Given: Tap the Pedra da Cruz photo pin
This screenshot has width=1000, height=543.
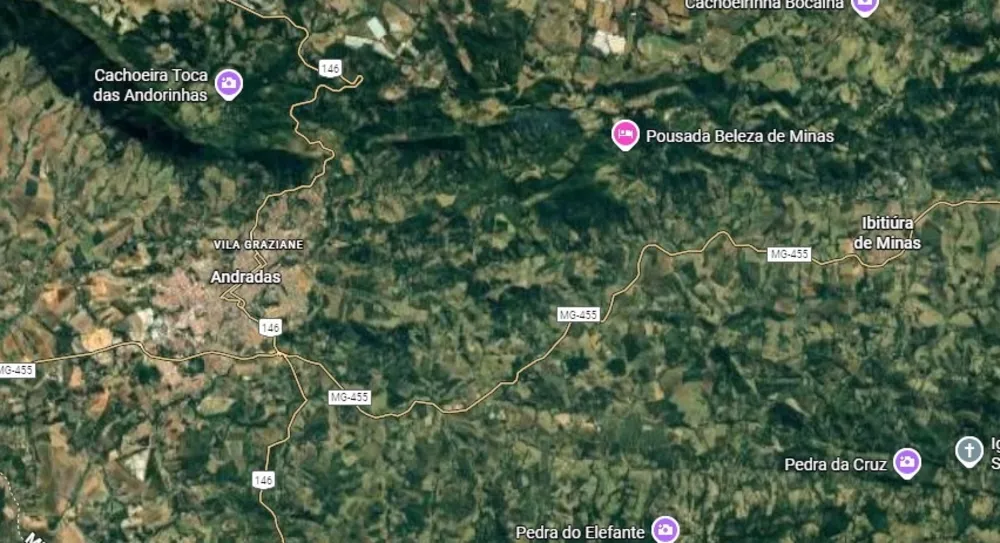Looking at the screenshot, I should pyautogui.click(x=906, y=462).
